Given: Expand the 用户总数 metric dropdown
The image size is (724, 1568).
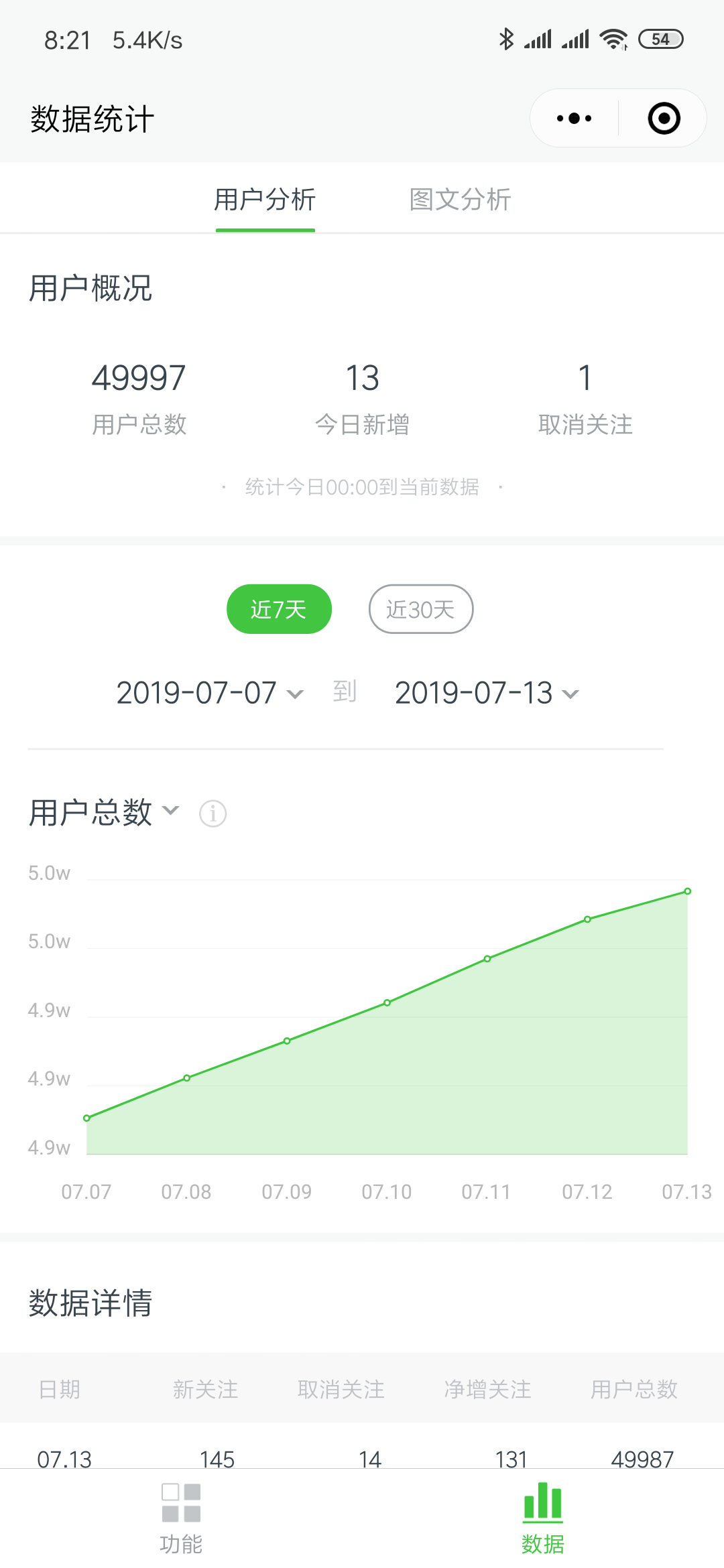Looking at the screenshot, I should click(x=104, y=812).
